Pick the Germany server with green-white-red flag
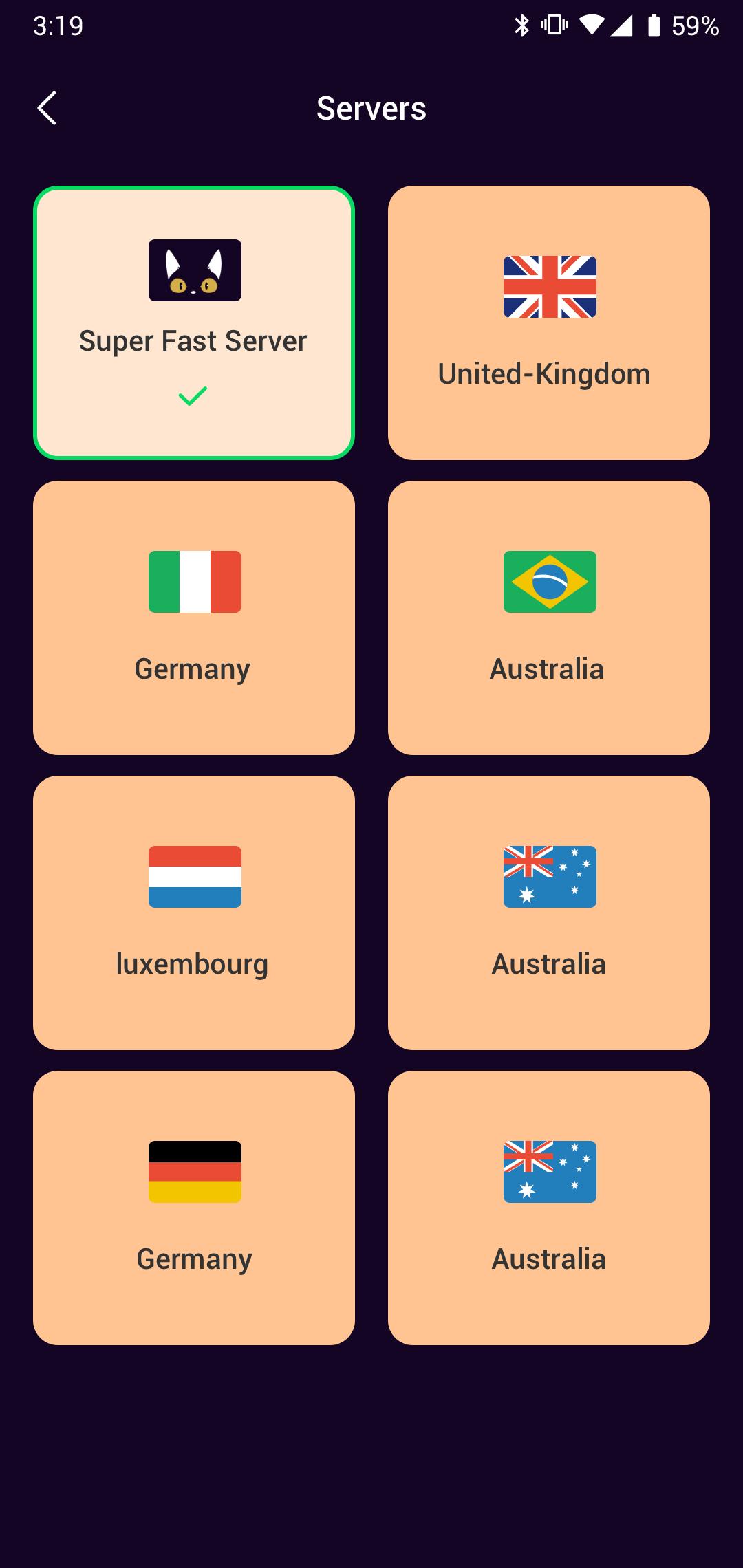This screenshot has height=1568, width=743. [x=194, y=618]
